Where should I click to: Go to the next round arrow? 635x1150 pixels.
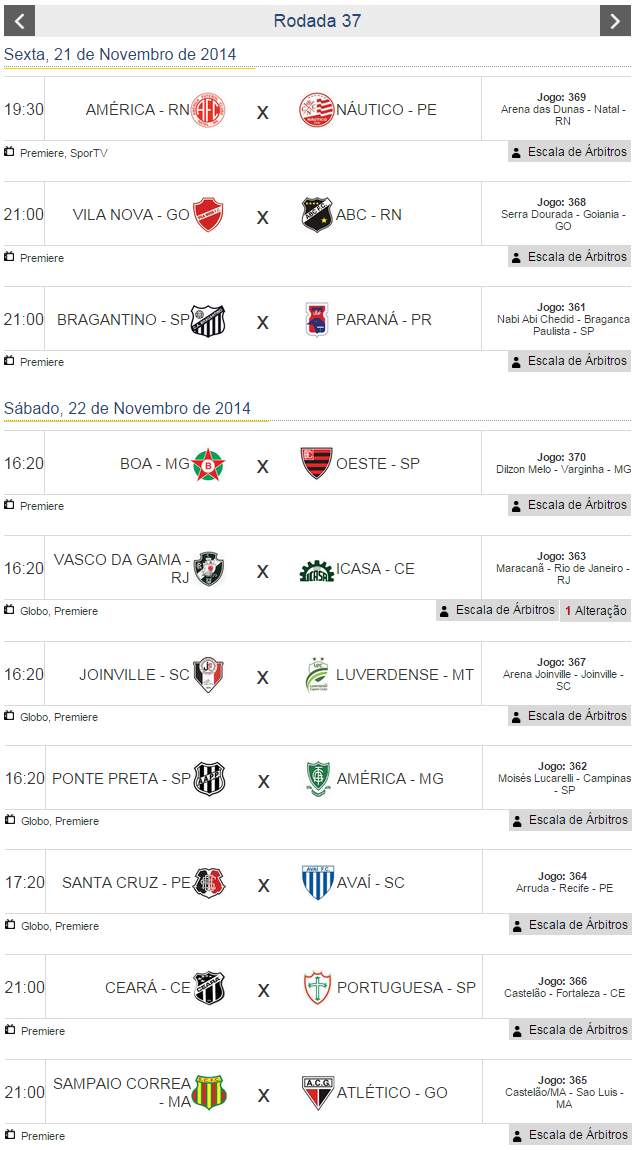pyautogui.click(x=614, y=21)
